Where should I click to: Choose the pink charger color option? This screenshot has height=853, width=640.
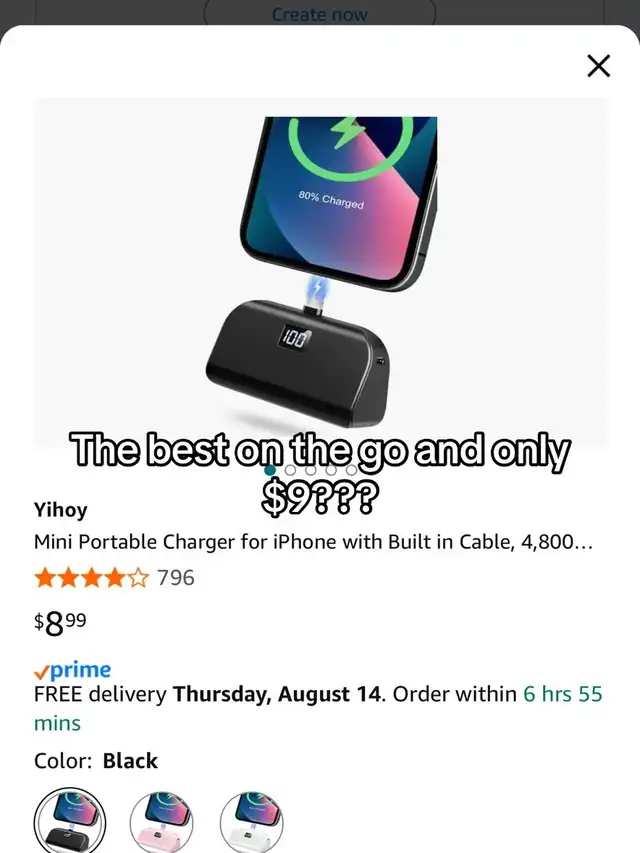pyautogui.click(x=162, y=822)
